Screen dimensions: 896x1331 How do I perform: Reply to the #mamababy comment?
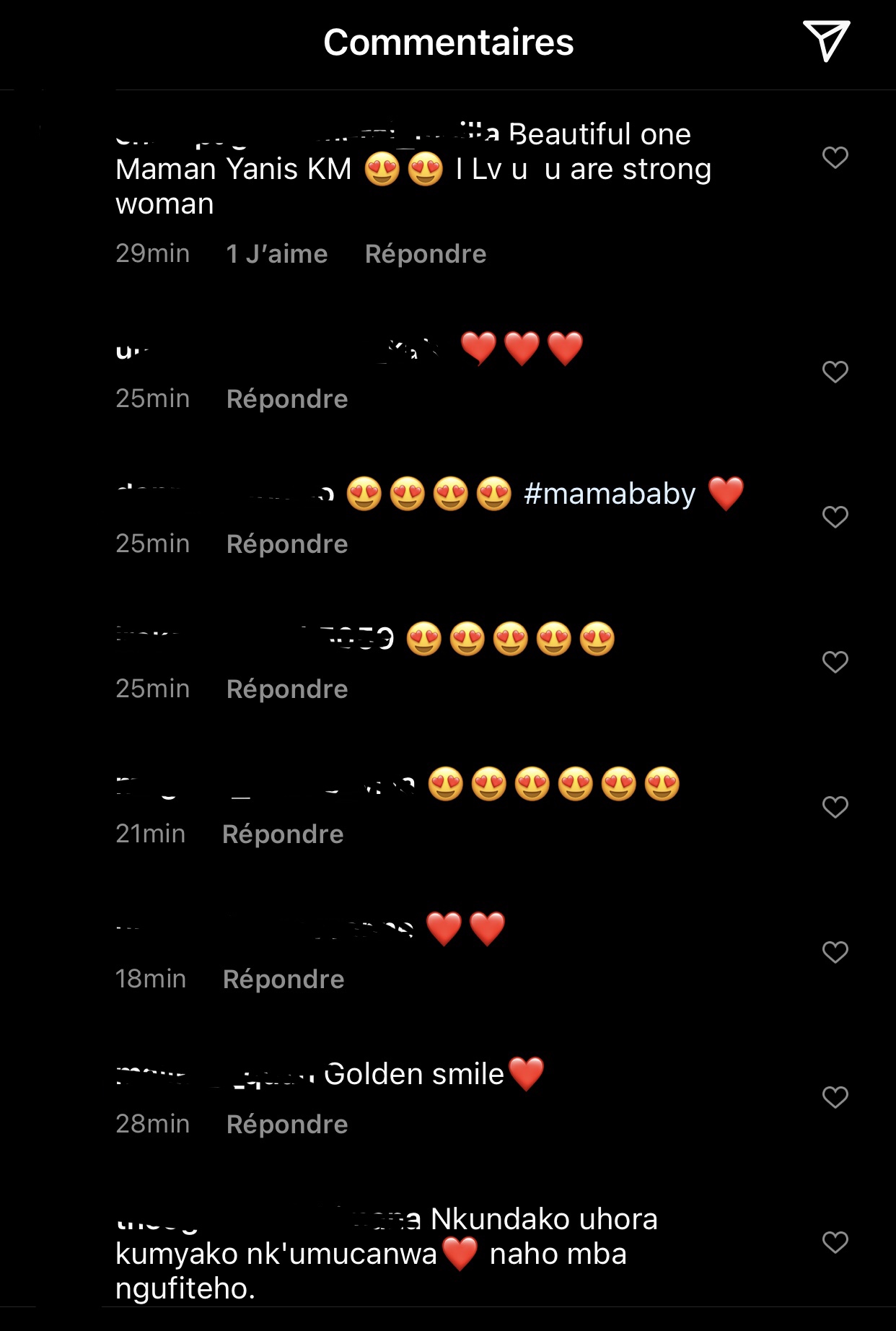click(x=286, y=544)
